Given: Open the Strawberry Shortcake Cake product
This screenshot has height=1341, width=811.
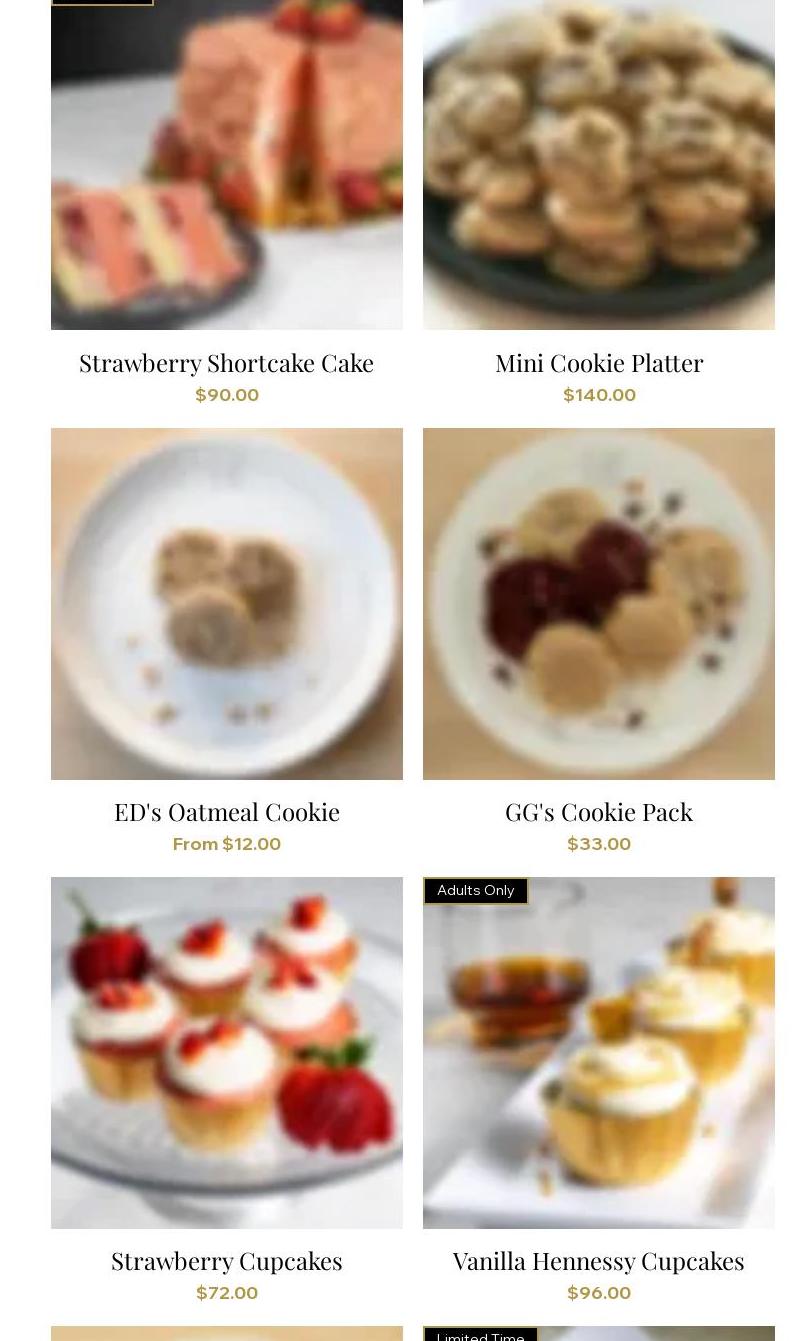Looking at the screenshot, I should pos(226,362).
